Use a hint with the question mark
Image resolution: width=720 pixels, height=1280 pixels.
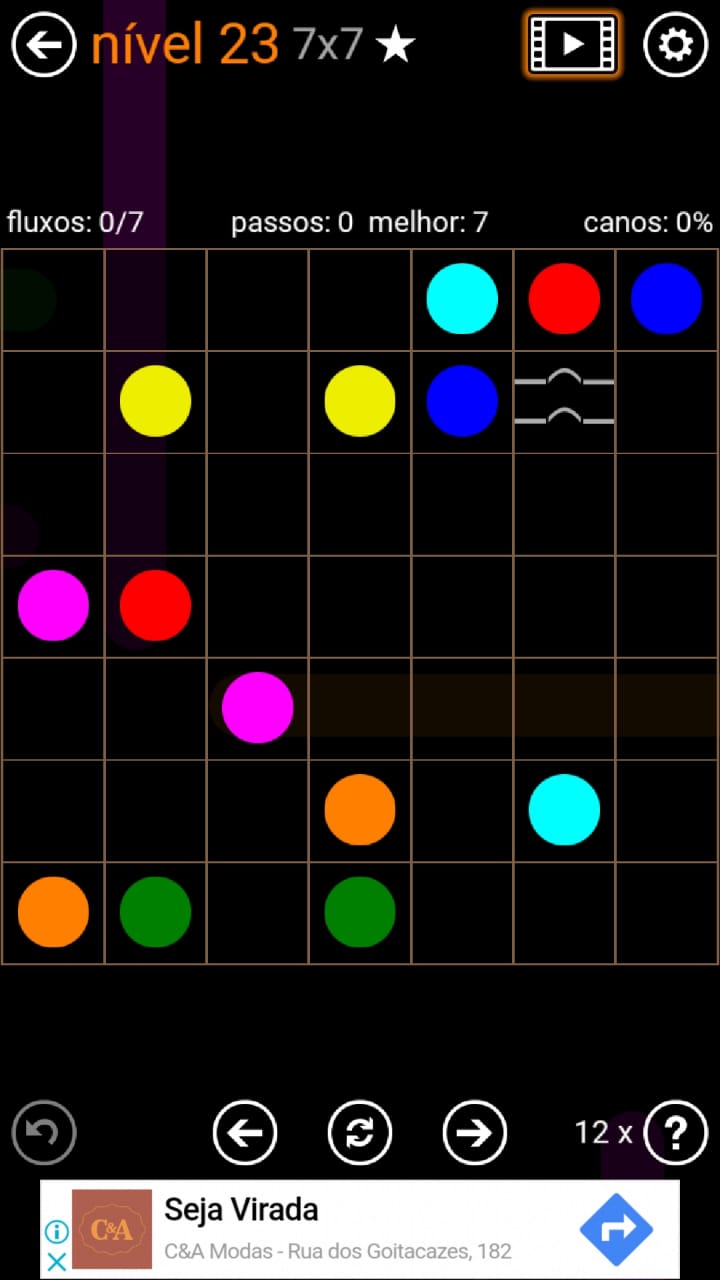click(676, 1133)
